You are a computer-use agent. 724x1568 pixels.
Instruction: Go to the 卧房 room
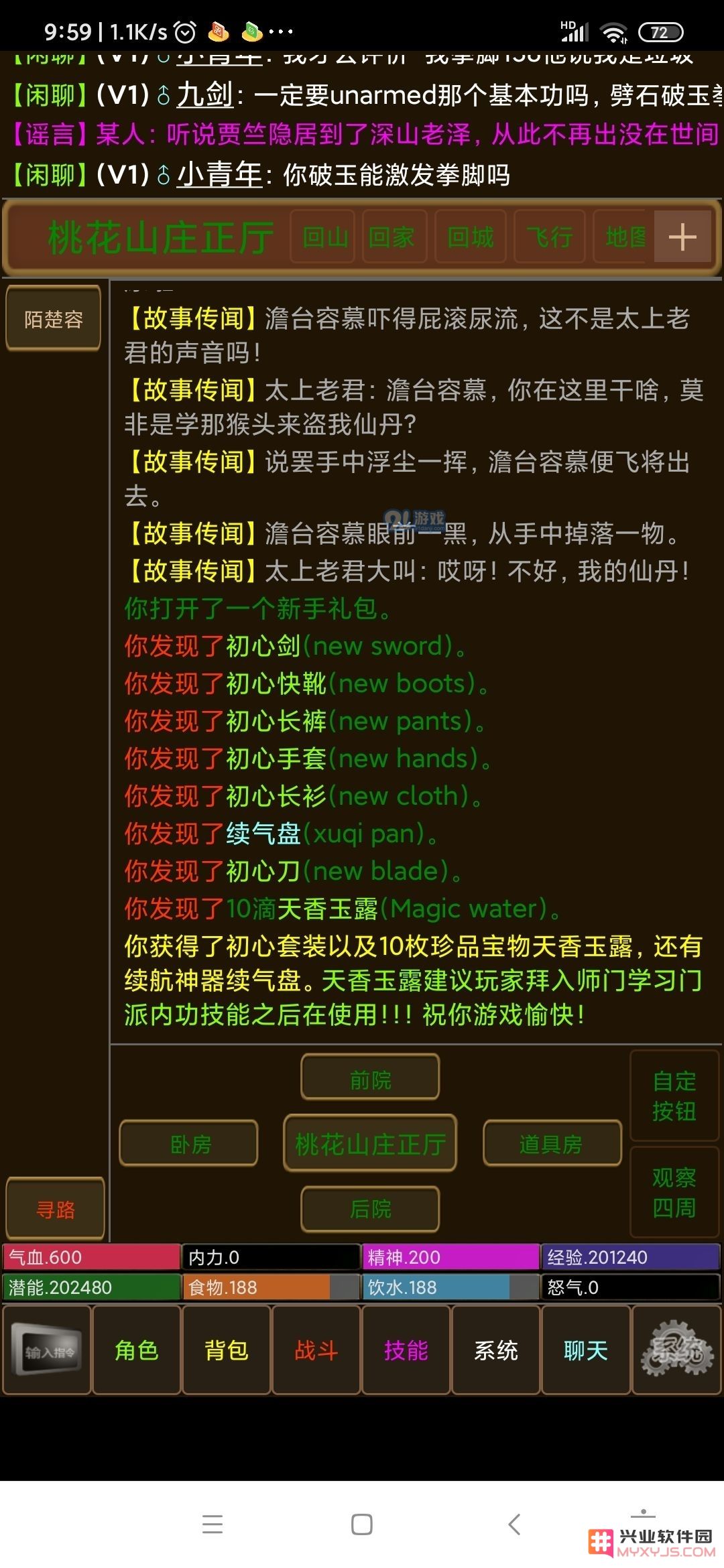point(190,1145)
